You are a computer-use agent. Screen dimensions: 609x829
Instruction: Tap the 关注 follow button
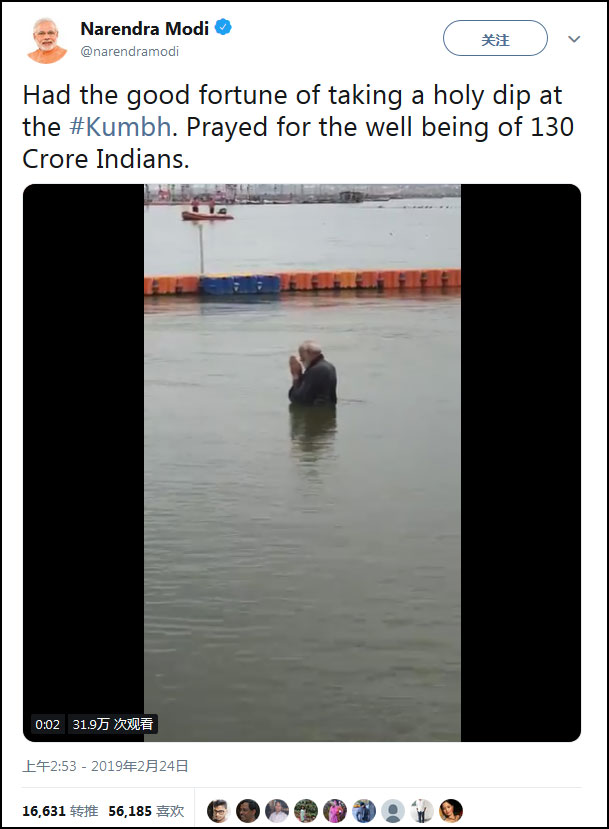coord(495,39)
